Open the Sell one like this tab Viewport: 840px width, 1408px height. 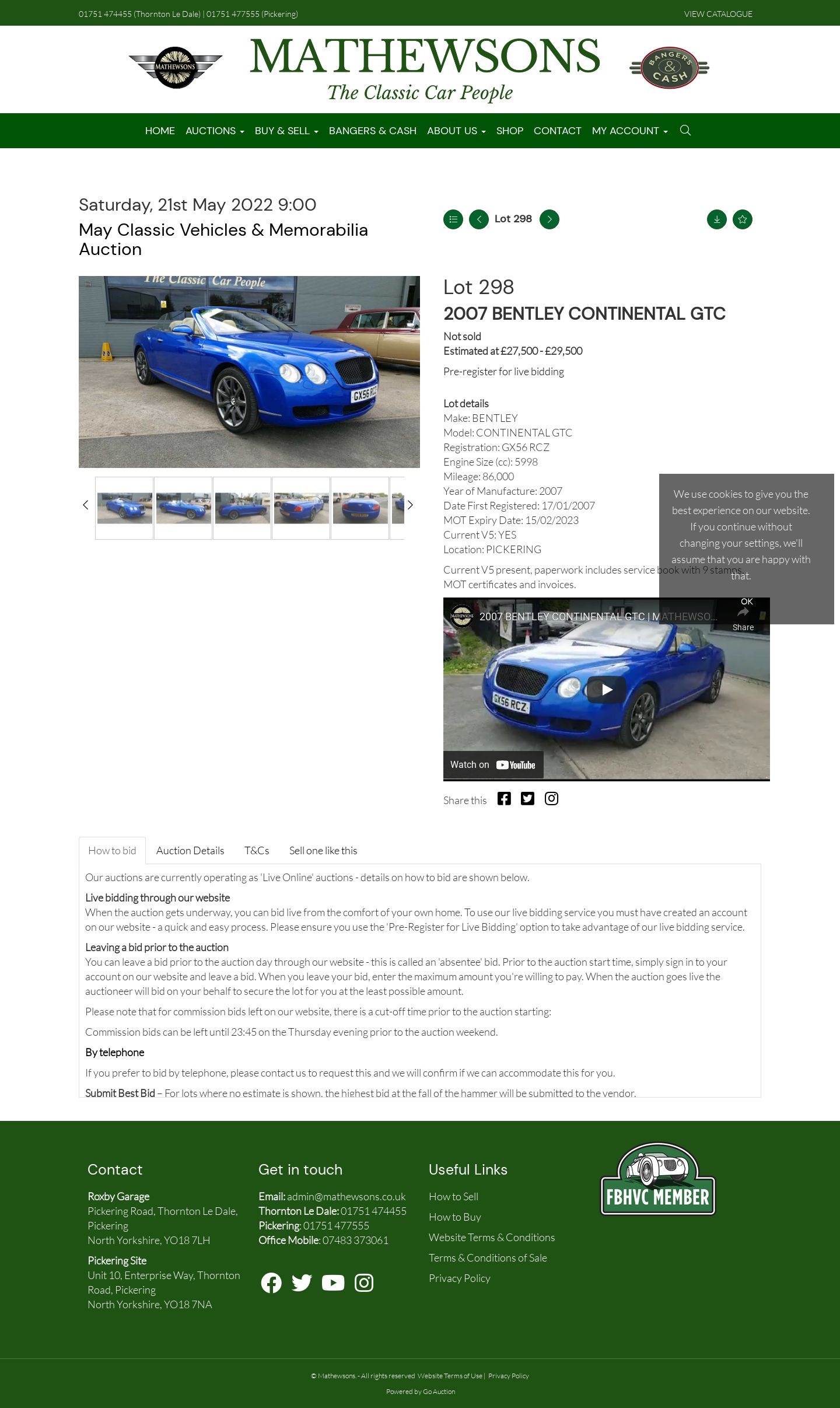pos(323,851)
